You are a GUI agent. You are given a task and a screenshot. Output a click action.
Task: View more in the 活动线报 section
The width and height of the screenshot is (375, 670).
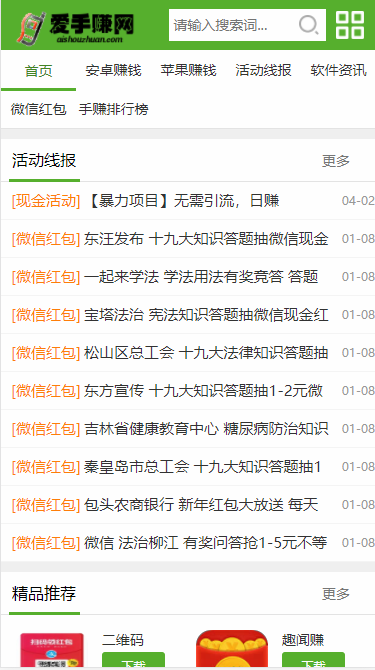[x=336, y=161]
